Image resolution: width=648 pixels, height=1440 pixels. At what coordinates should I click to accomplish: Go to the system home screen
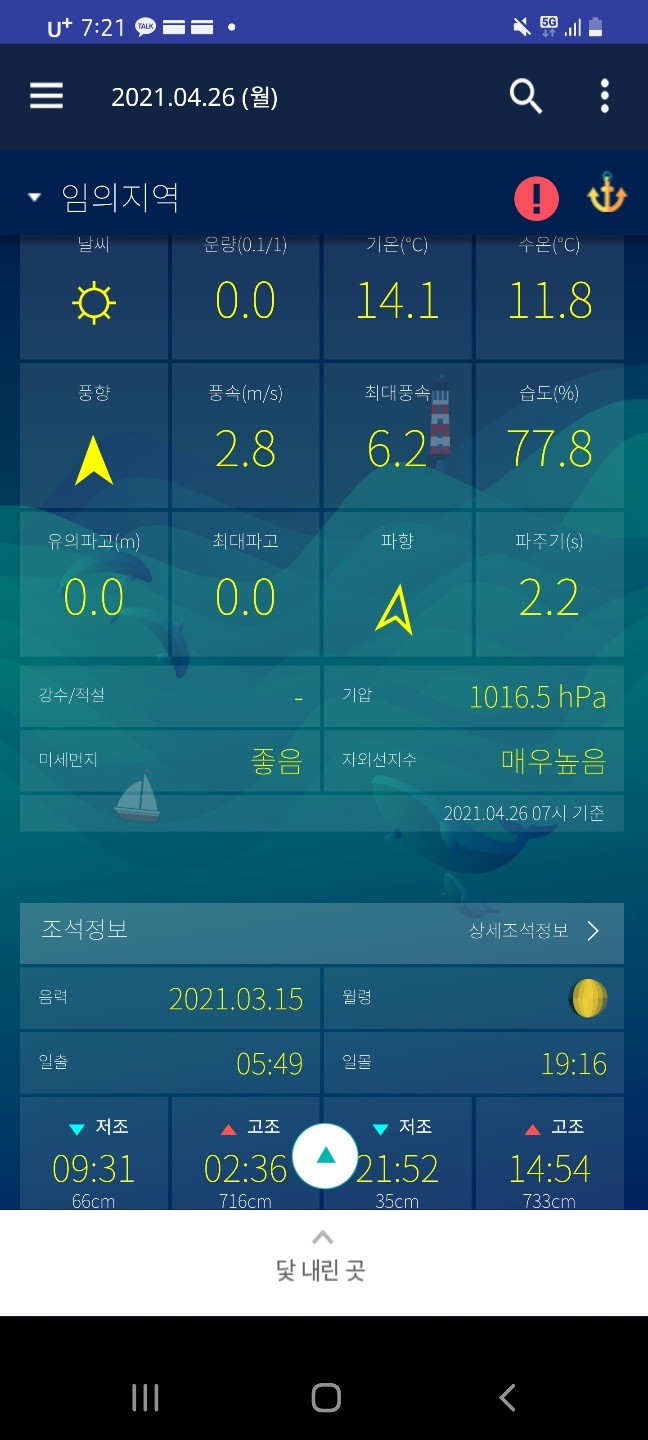tap(326, 1397)
